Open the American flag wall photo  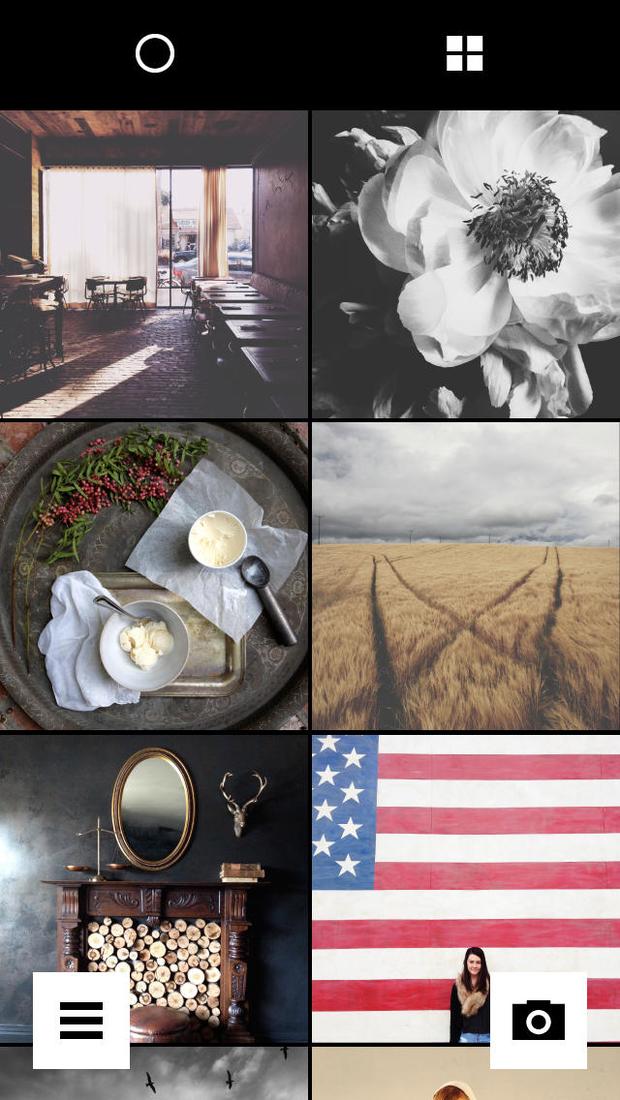pyautogui.click(x=466, y=888)
